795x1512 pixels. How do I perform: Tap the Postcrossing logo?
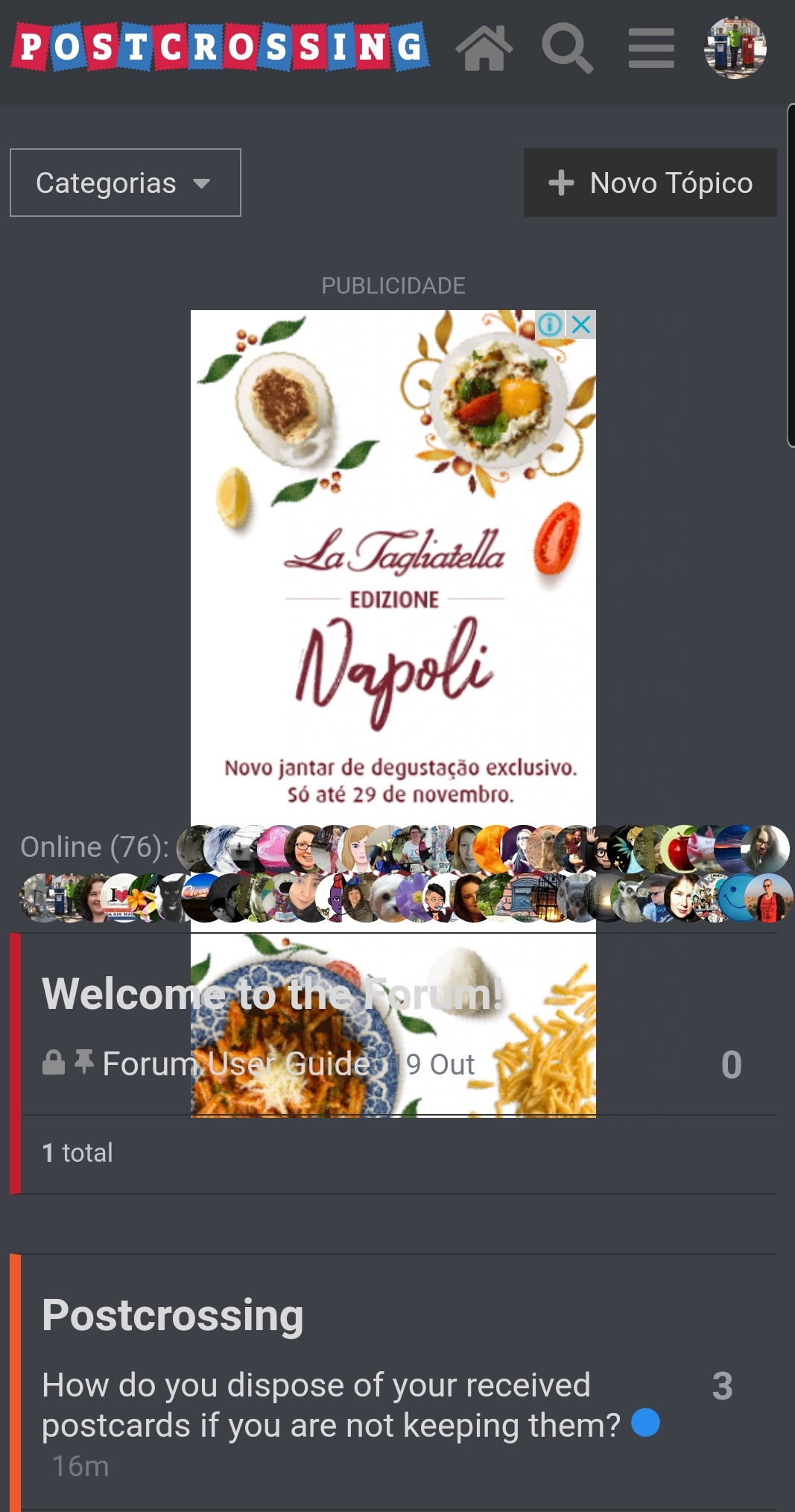coord(221,47)
